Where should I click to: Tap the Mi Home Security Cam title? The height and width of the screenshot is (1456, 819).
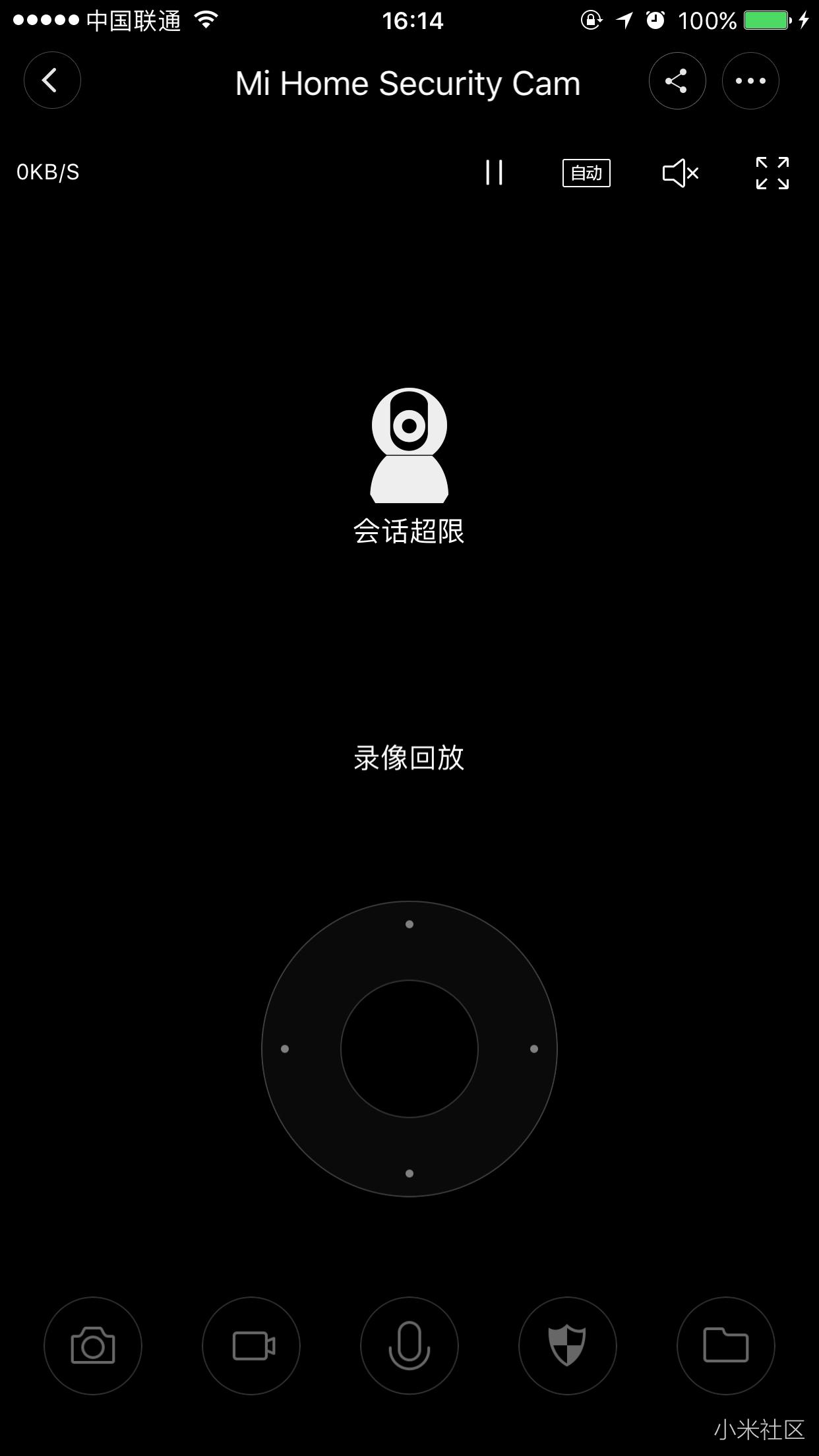408,83
